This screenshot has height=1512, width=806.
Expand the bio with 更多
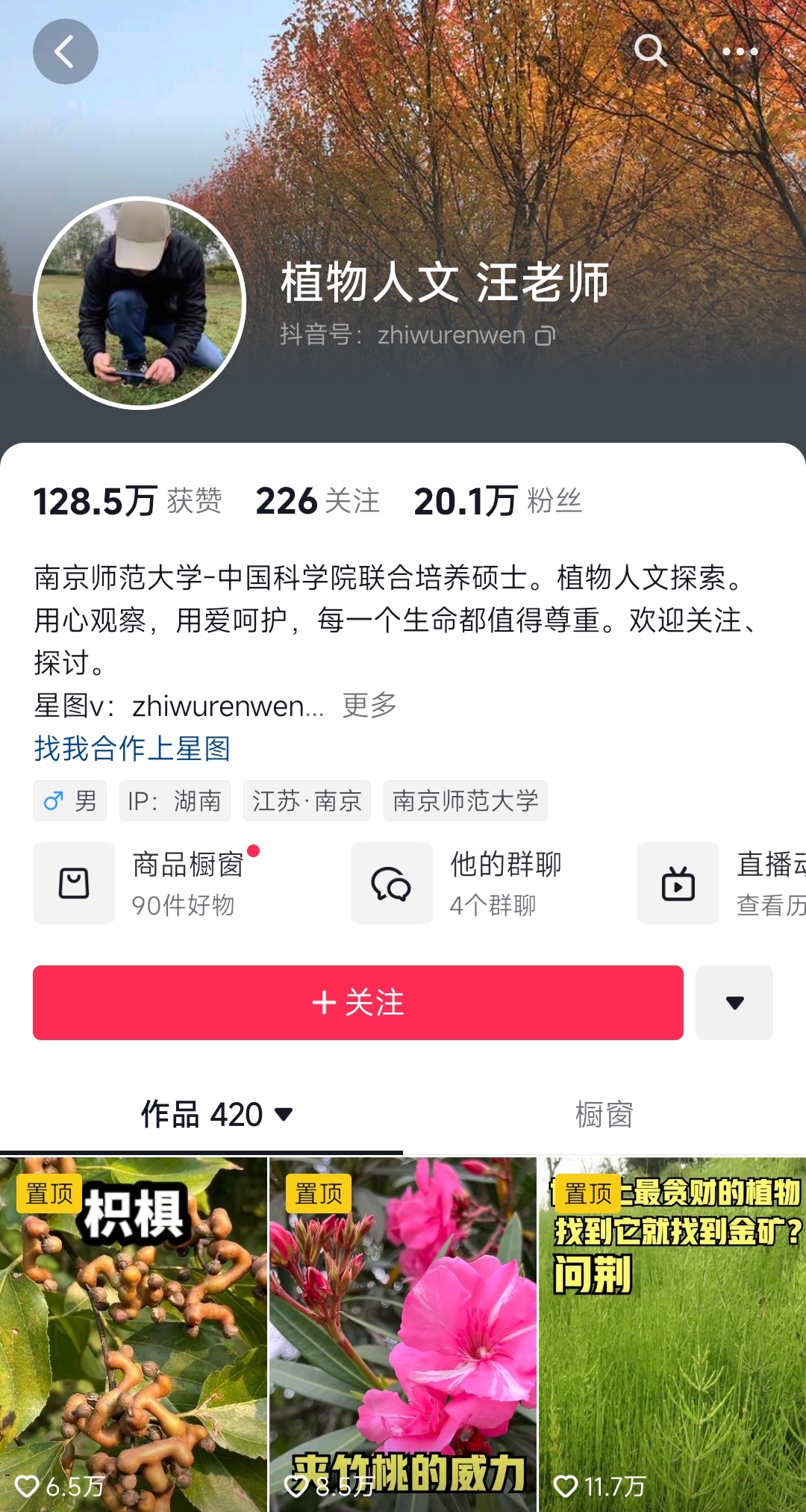[x=369, y=705]
